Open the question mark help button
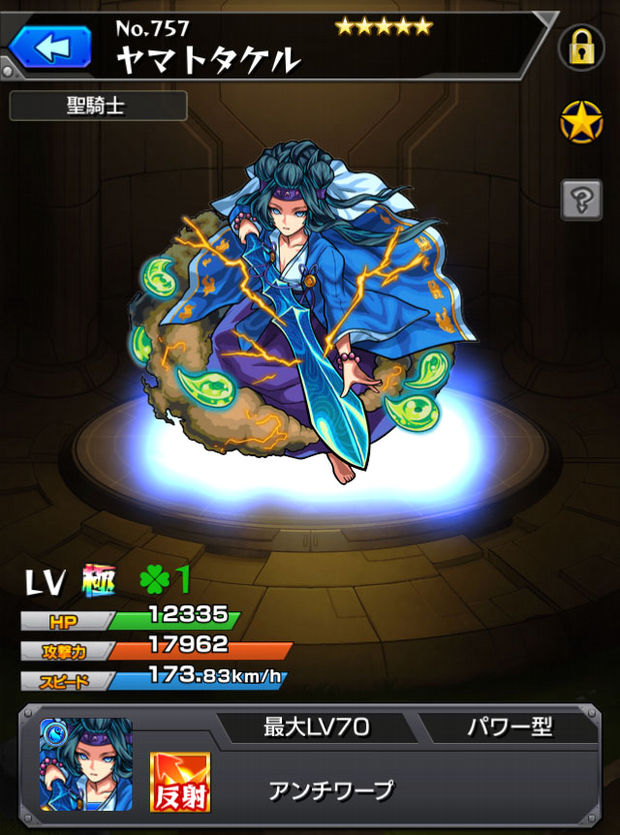This screenshot has height=835, width=620. click(x=581, y=199)
